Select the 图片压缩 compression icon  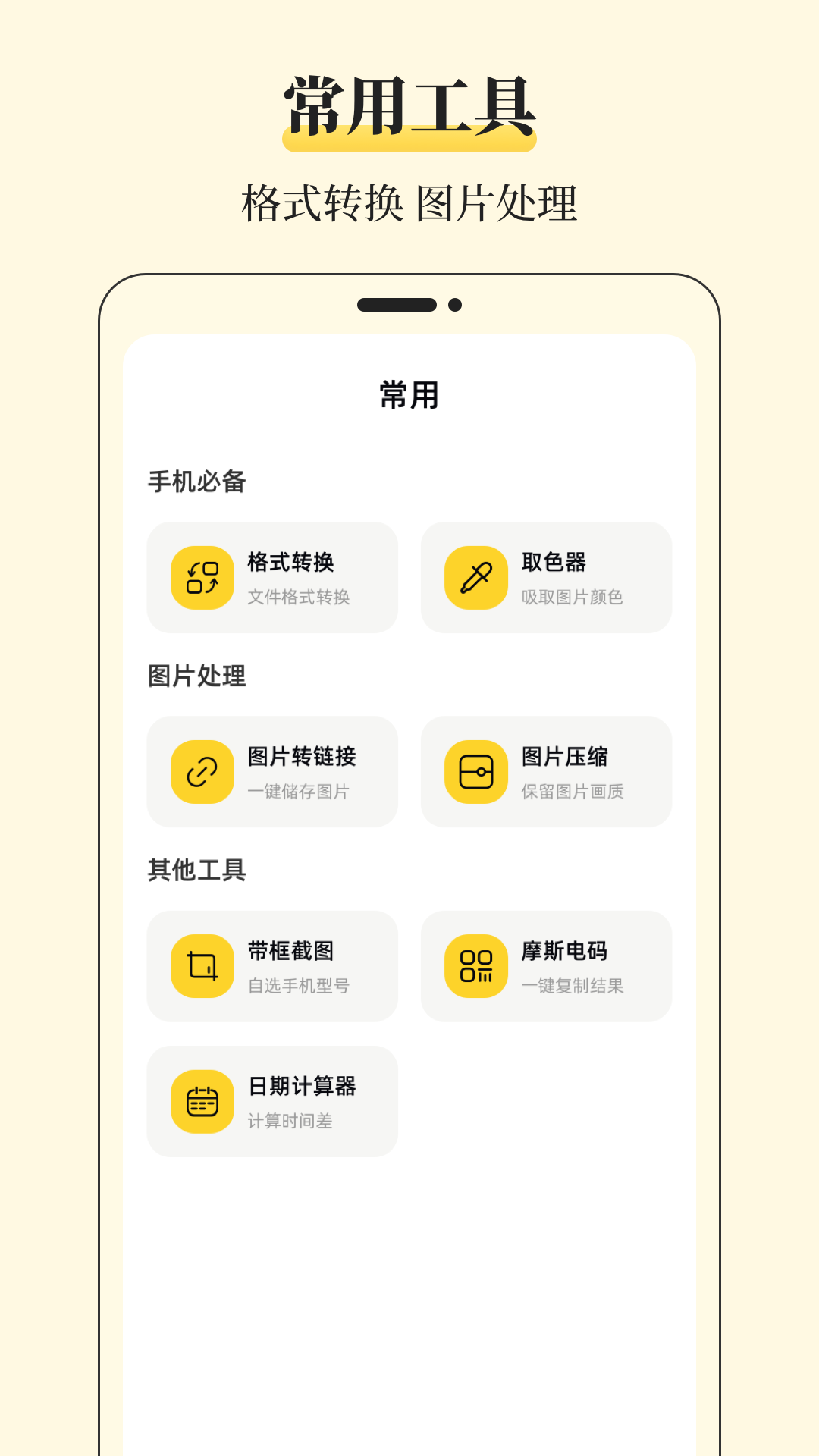coord(475,772)
